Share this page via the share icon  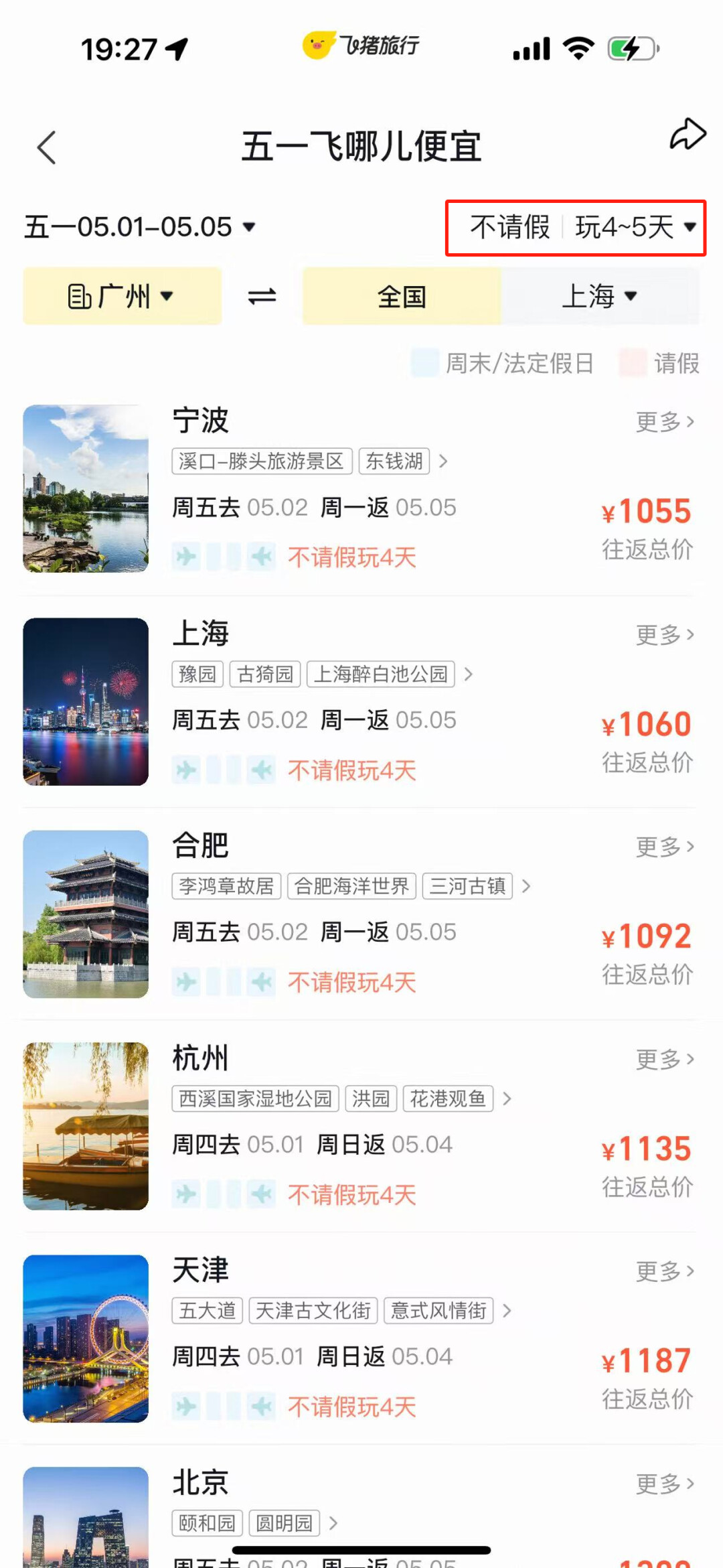click(x=688, y=134)
